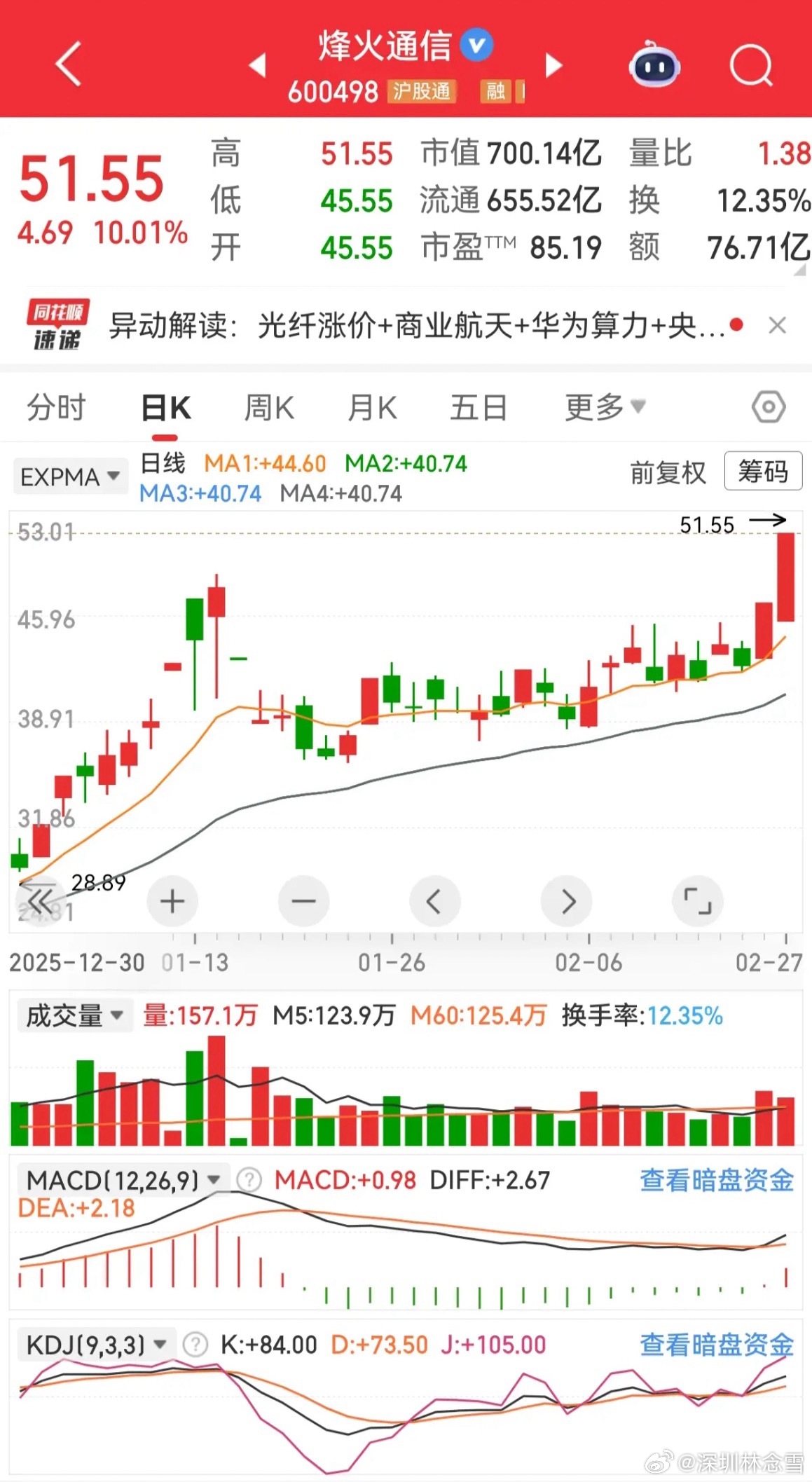Enter fullscreen chart mode
The height and width of the screenshot is (1482, 812).
coord(698,902)
